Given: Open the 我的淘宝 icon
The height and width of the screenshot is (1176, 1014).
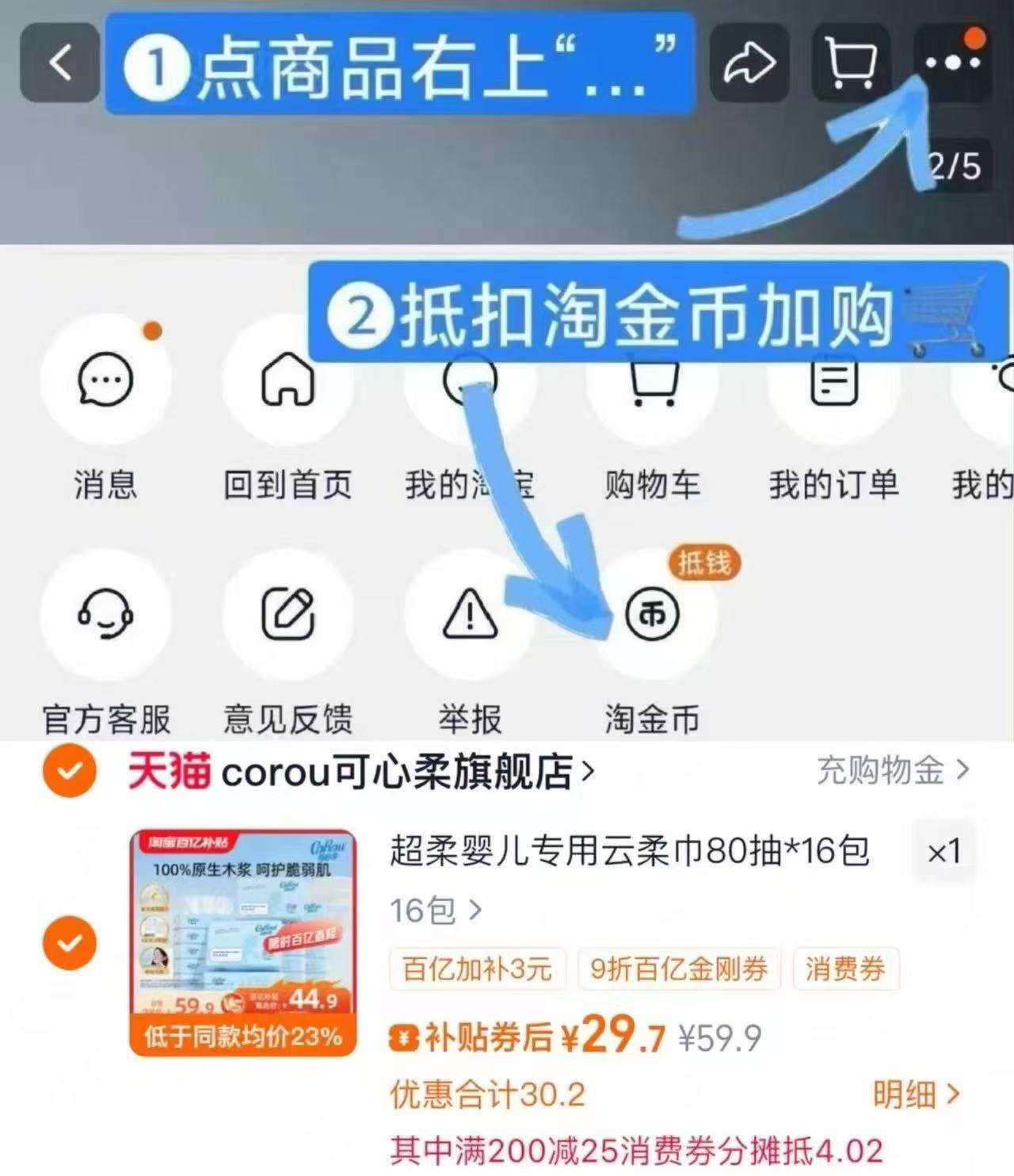Looking at the screenshot, I should point(471,380).
